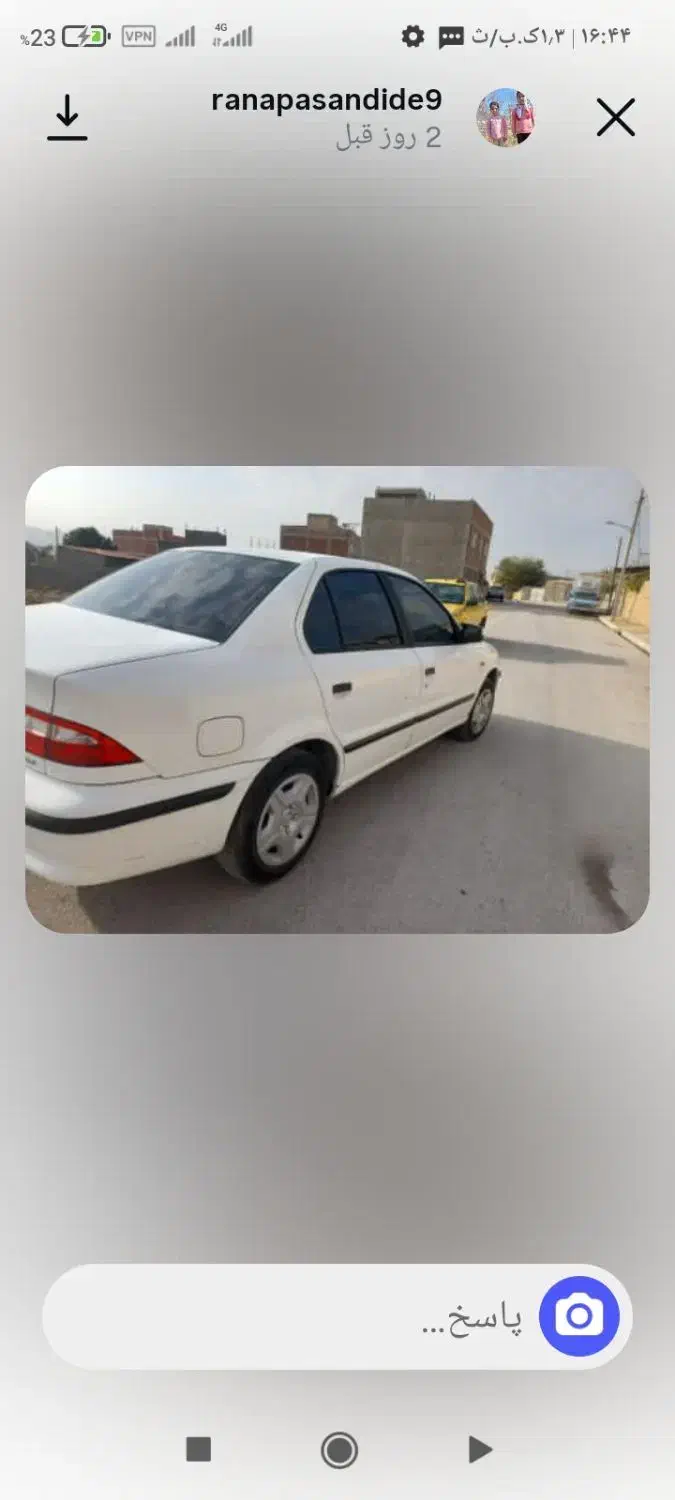Navigate back with the system button

pyautogui.click(x=480, y=1449)
